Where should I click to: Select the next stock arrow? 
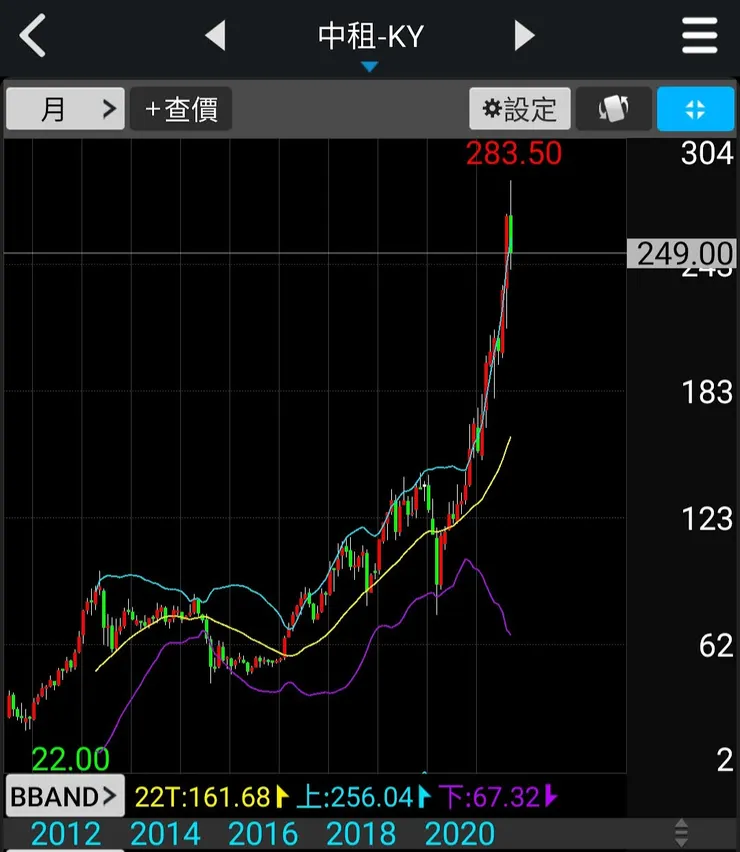click(524, 34)
